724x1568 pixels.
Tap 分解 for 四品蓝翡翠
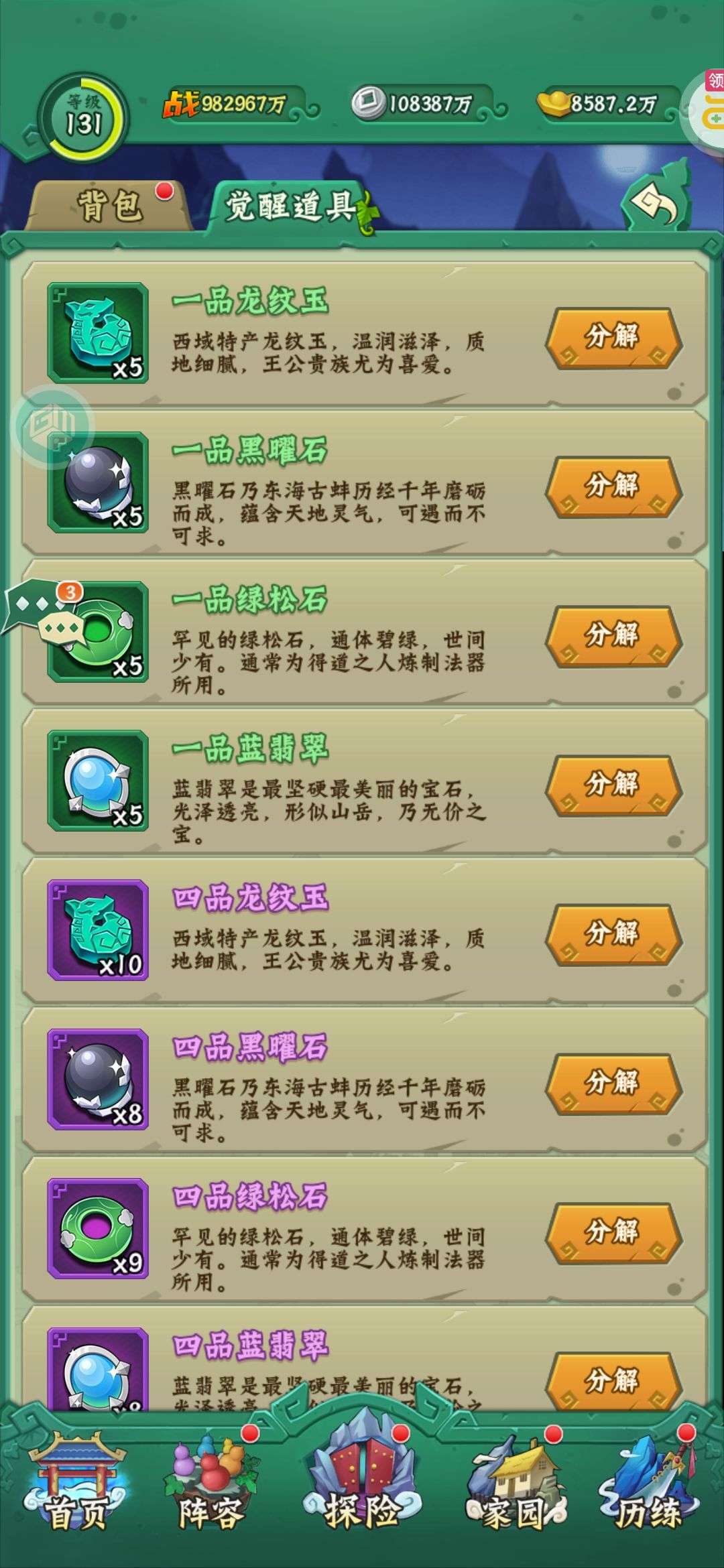613,1380
